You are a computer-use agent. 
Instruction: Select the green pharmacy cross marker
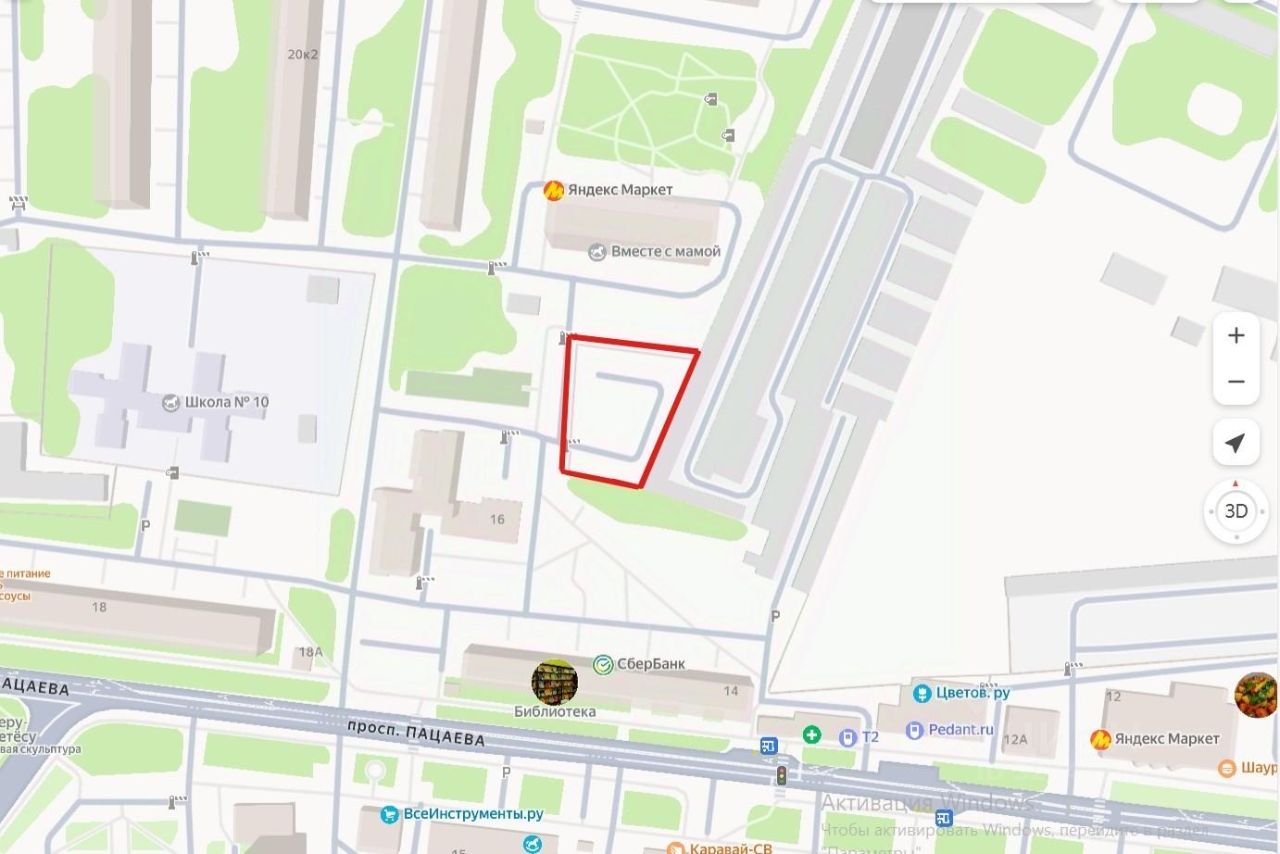pyautogui.click(x=812, y=735)
